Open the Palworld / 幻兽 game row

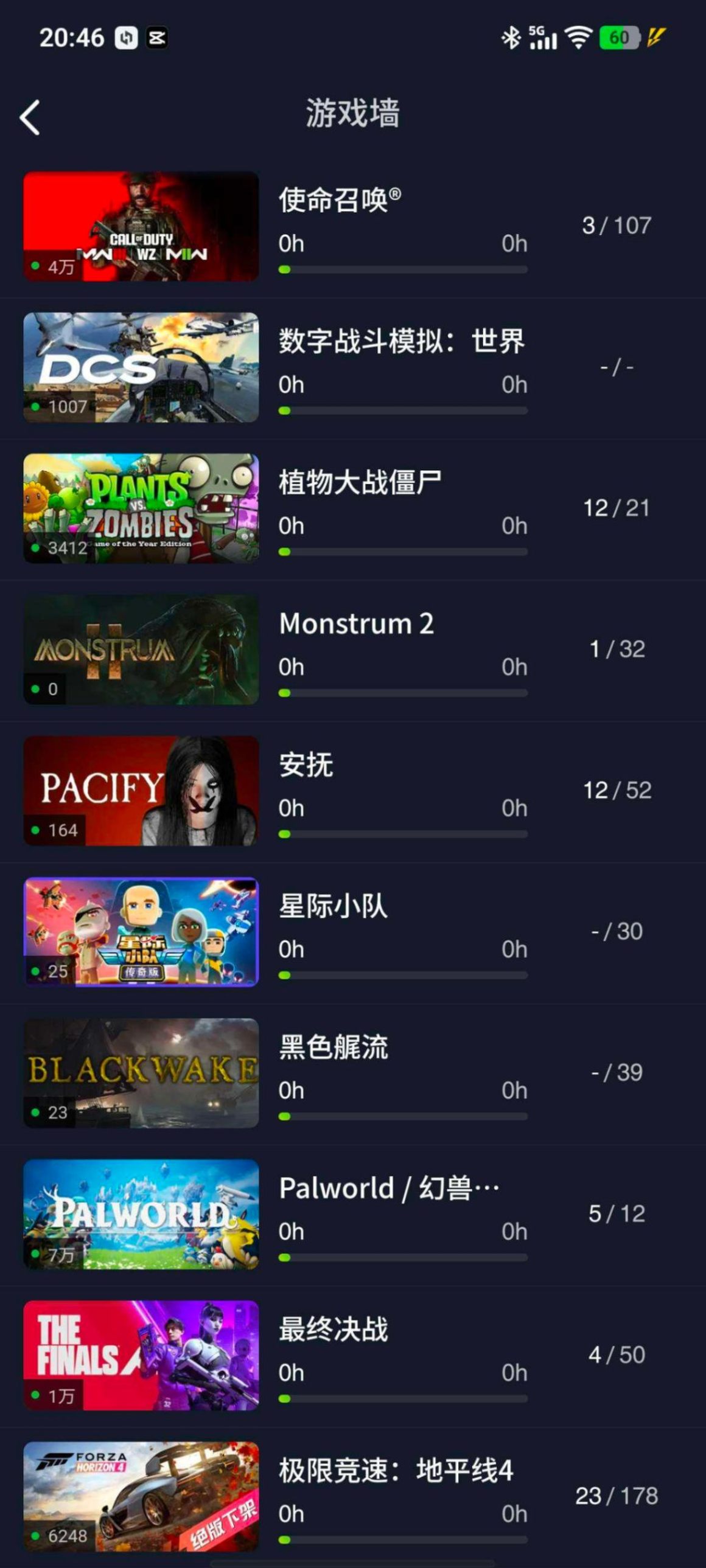click(x=352, y=1214)
